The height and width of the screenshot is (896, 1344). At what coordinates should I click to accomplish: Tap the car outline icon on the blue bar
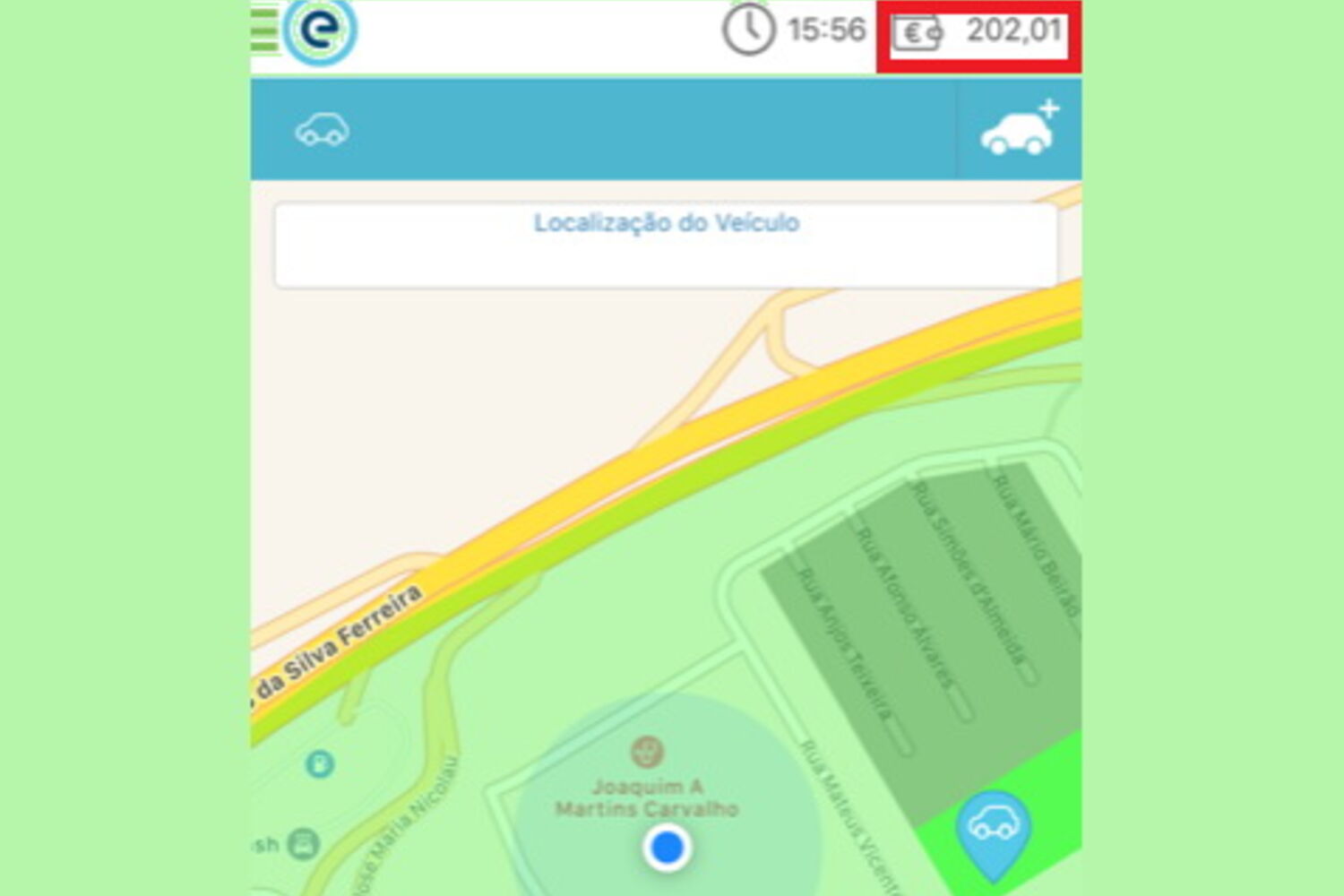(323, 130)
